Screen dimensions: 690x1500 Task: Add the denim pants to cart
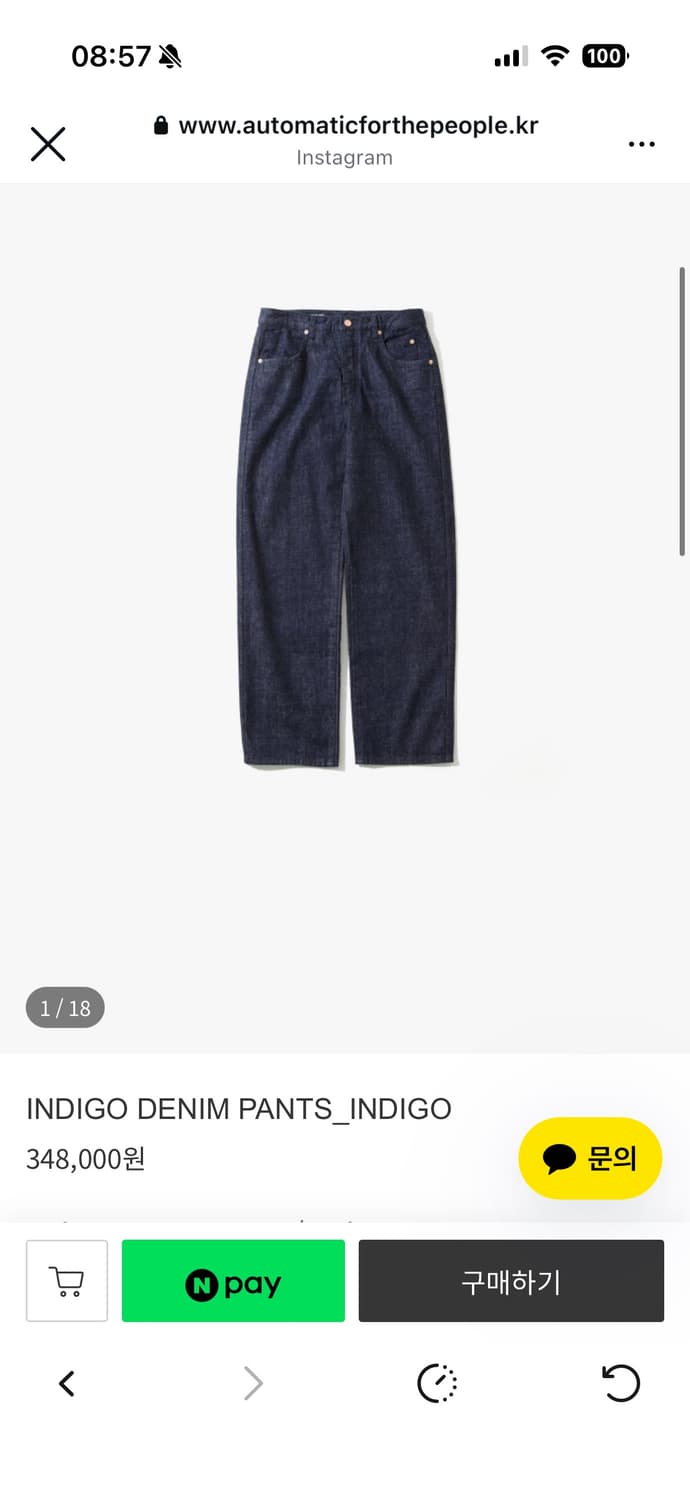pyautogui.click(x=67, y=1281)
